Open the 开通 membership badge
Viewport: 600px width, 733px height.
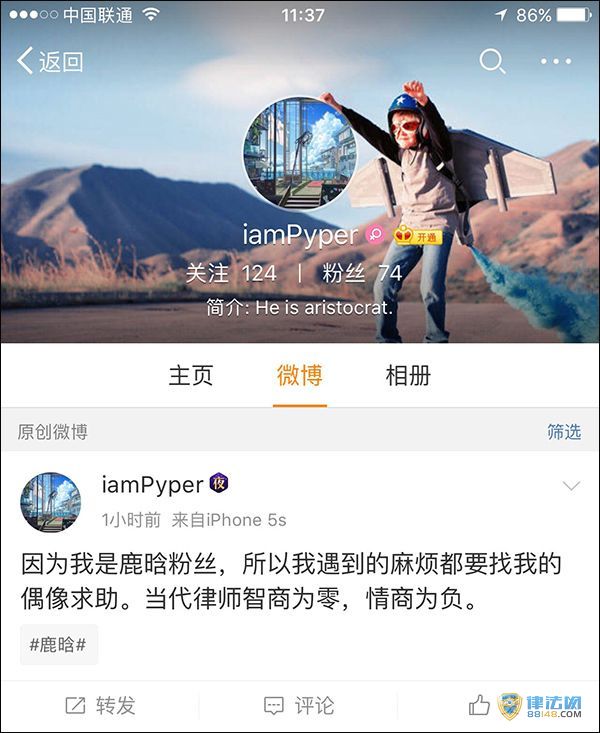tap(418, 236)
